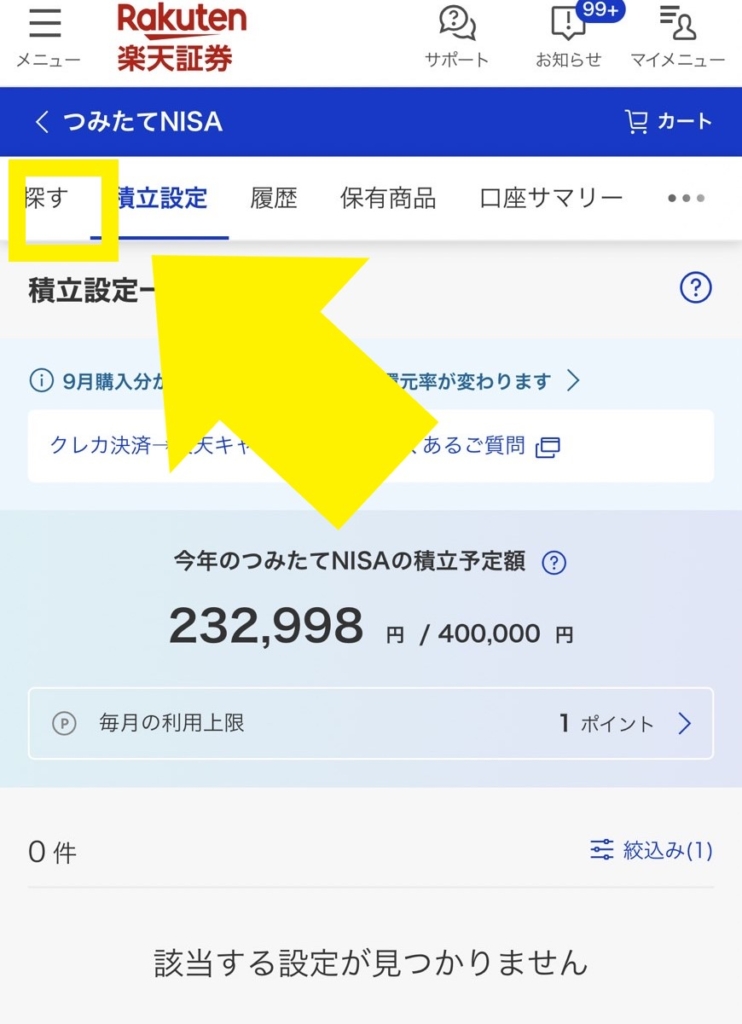Switch to the 探す tab
Viewport: 742px width, 1024px height.
(46, 198)
